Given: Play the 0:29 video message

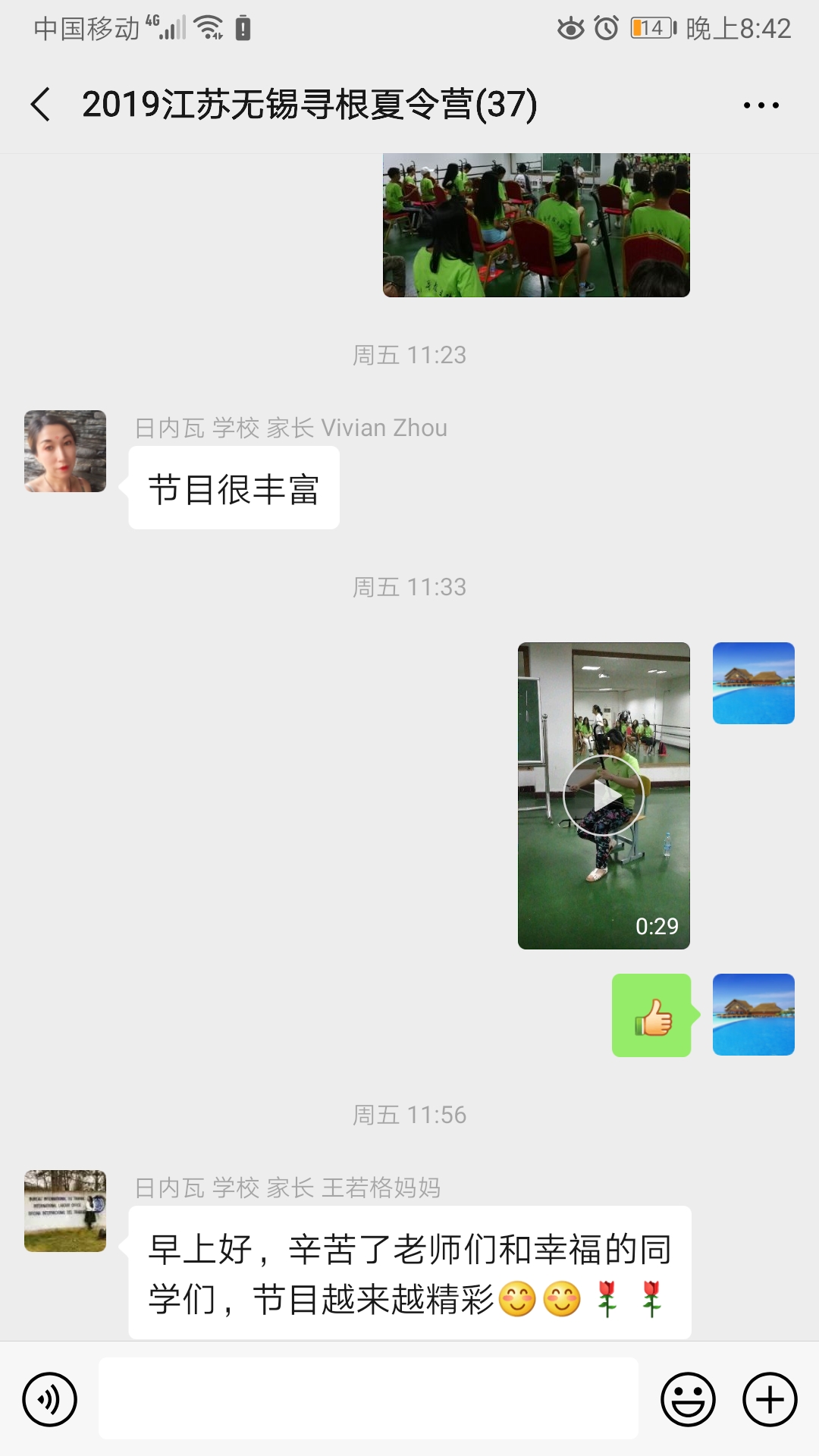Looking at the screenshot, I should pos(604,795).
